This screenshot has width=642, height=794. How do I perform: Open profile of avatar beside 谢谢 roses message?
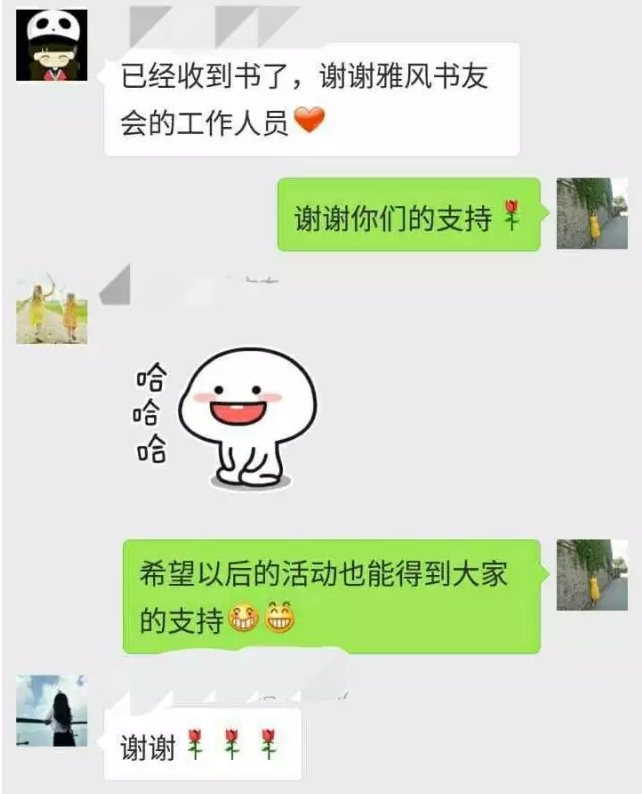tap(52, 710)
